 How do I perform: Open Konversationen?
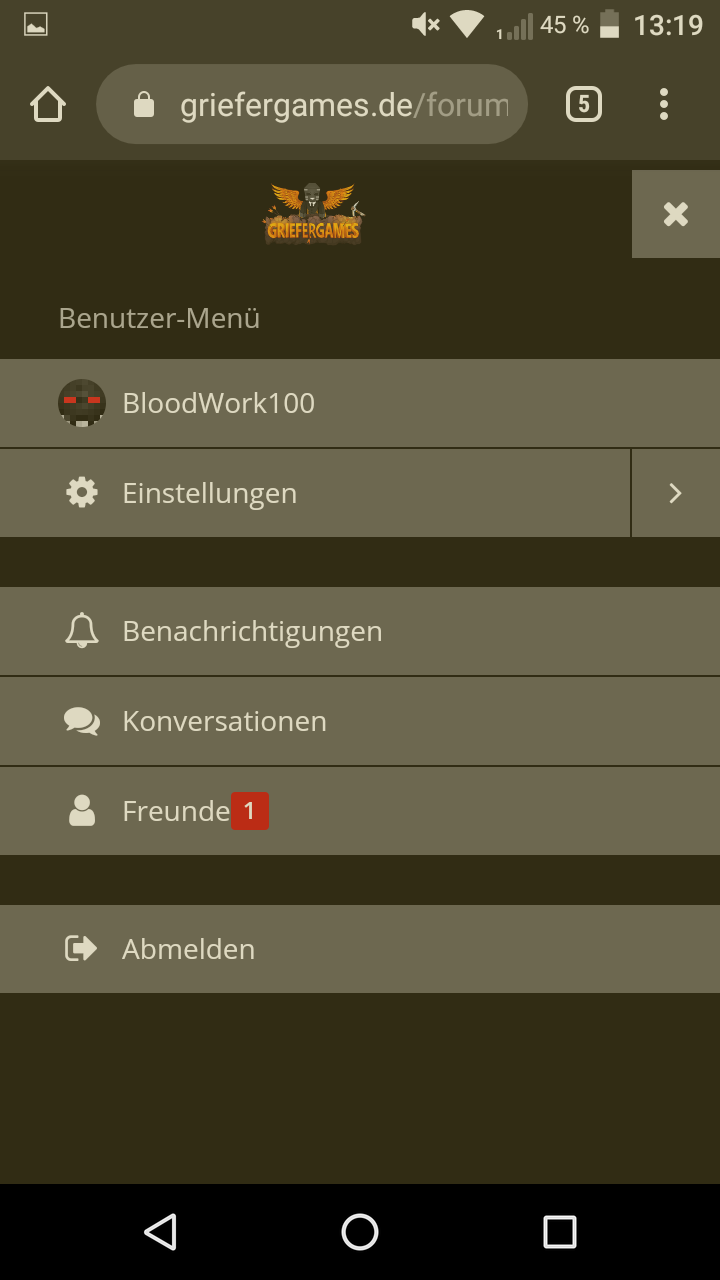pyautogui.click(x=360, y=721)
